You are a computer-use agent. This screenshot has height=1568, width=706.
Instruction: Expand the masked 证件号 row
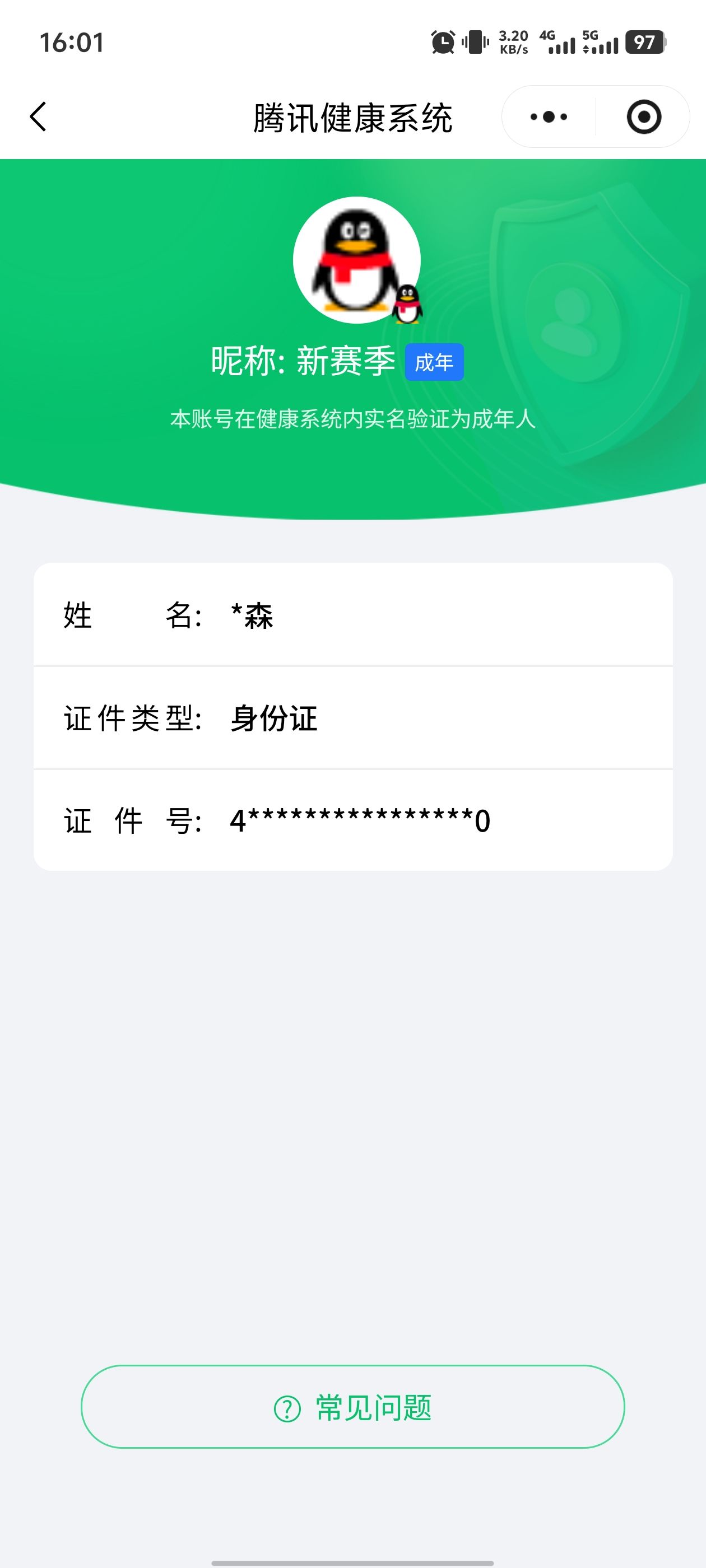(352, 820)
